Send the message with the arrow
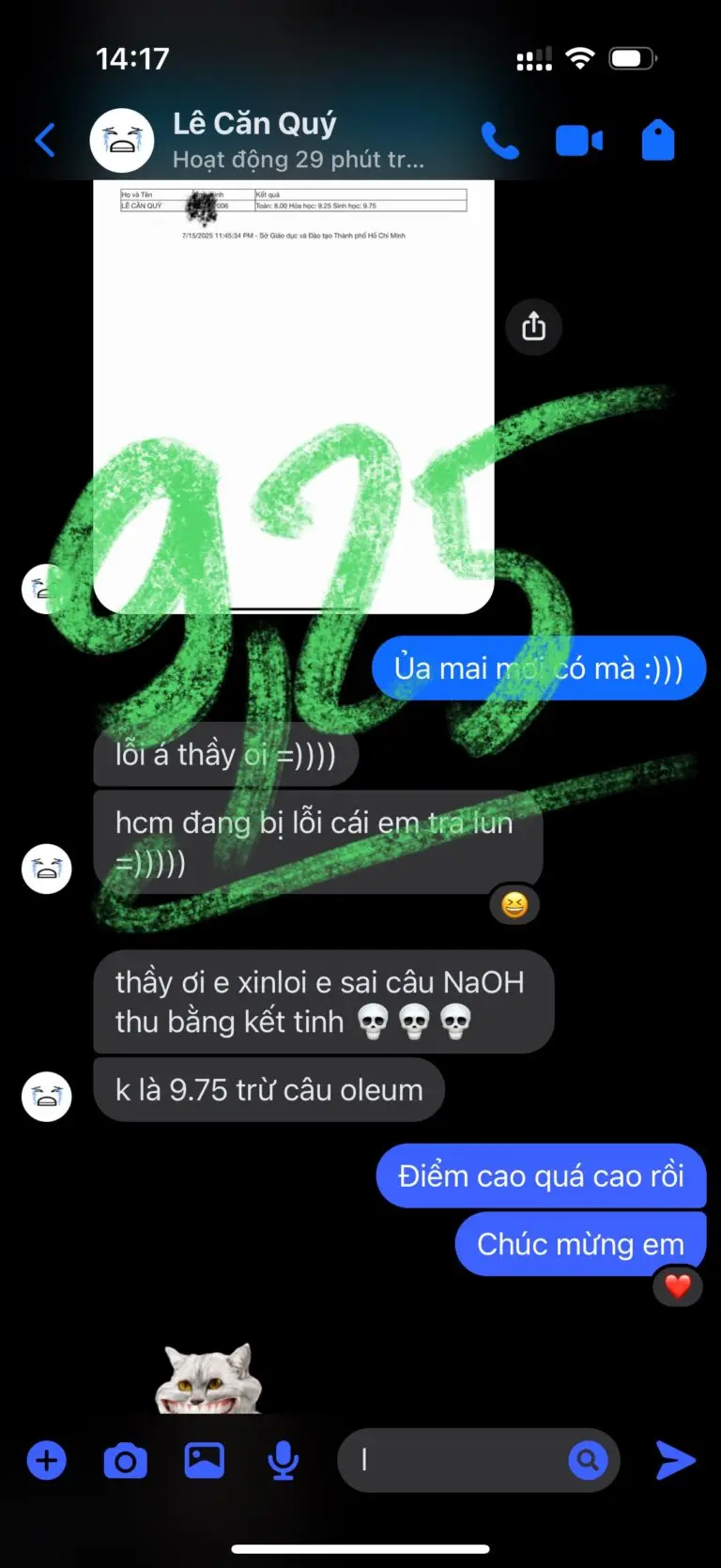Viewport: 721px width, 1568px height. (x=675, y=1460)
